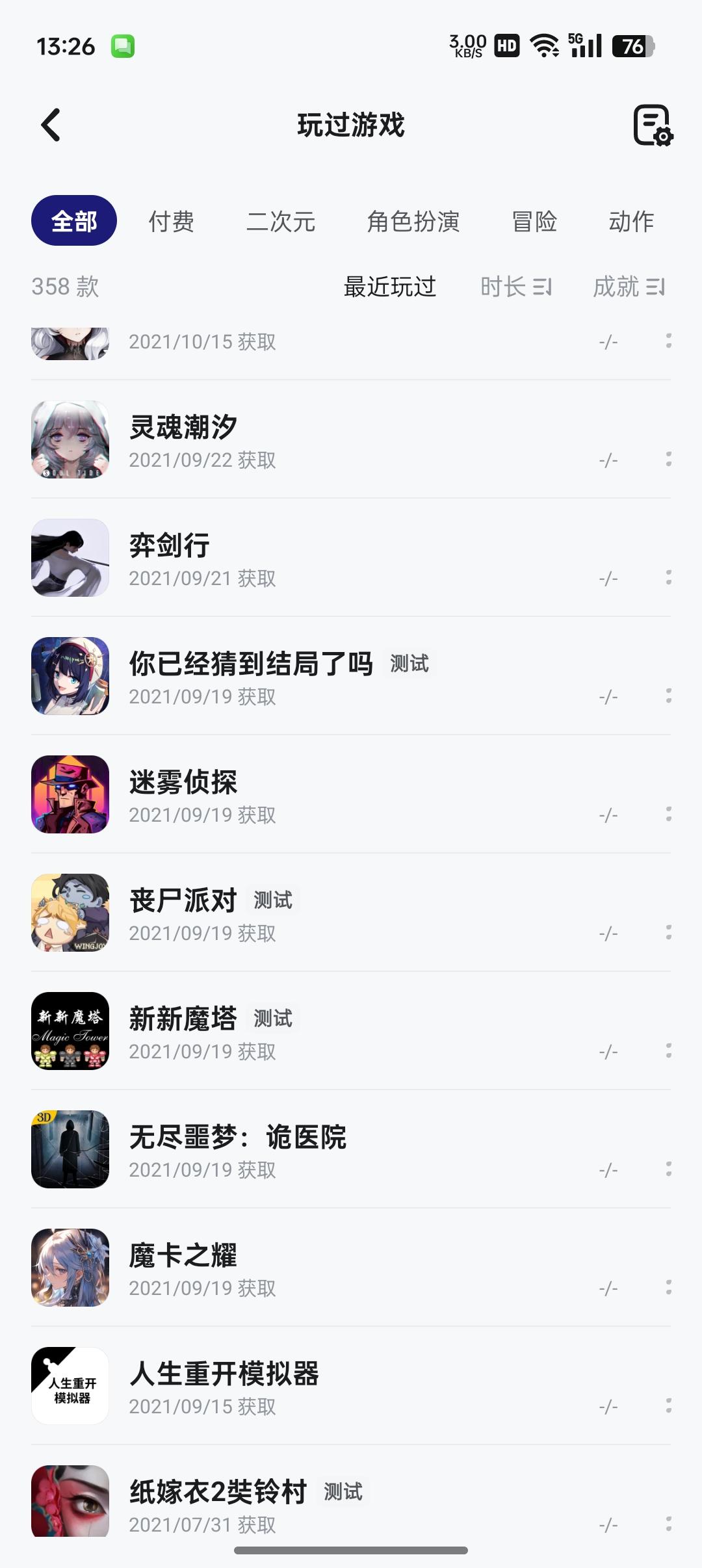Tap the 灵魂潮汐 game icon
Screen dimensions: 702x1568
click(x=71, y=439)
